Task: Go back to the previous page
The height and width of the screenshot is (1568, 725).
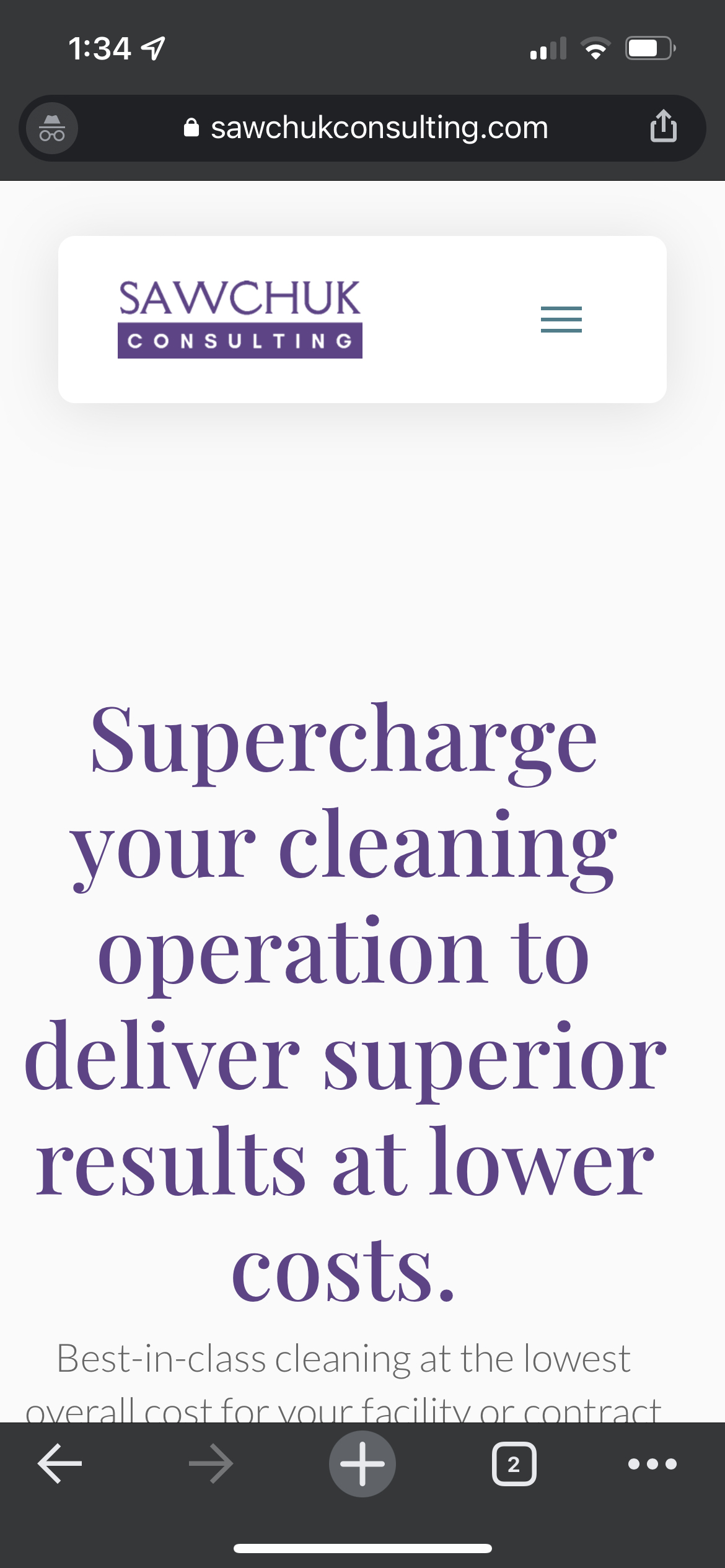Action: [x=60, y=1463]
